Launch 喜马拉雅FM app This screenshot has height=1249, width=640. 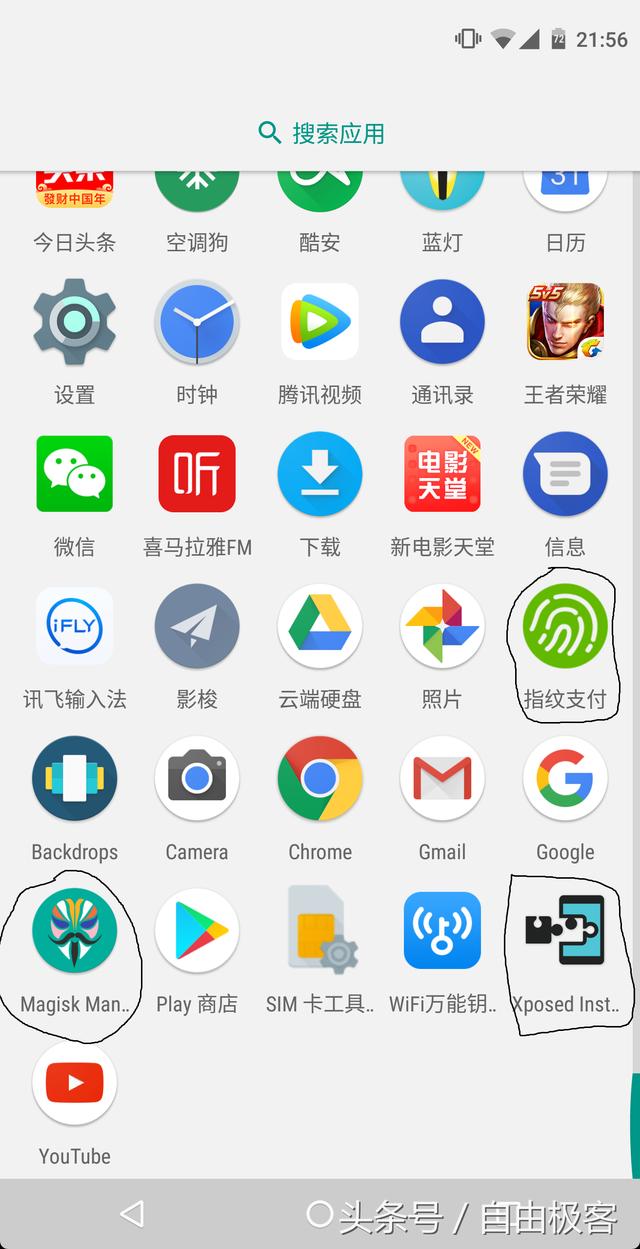(197, 474)
